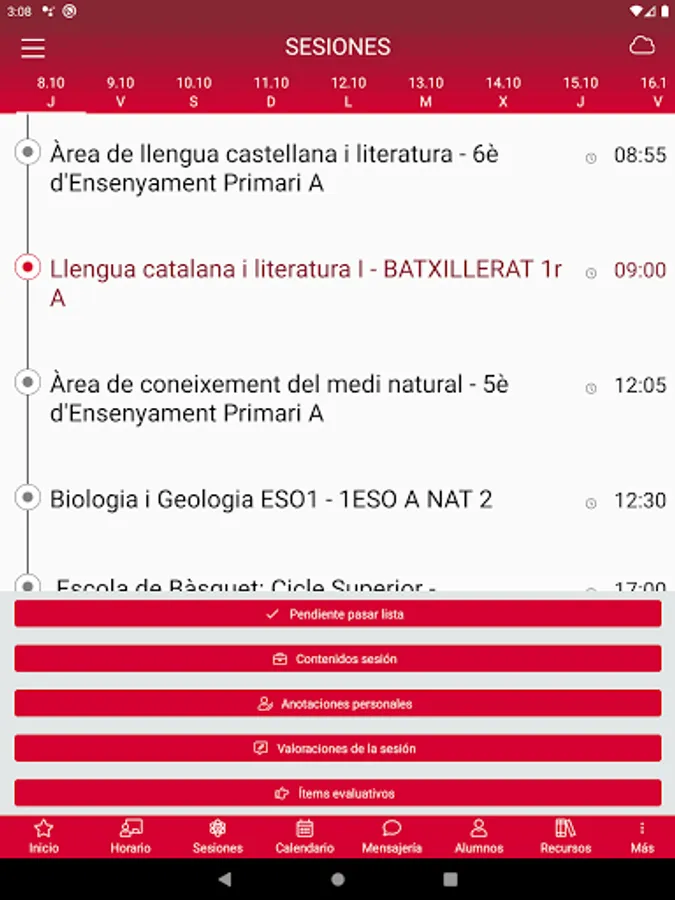Open Contenidos sesión
Image resolution: width=675 pixels, height=900 pixels.
[x=337, y=659]
